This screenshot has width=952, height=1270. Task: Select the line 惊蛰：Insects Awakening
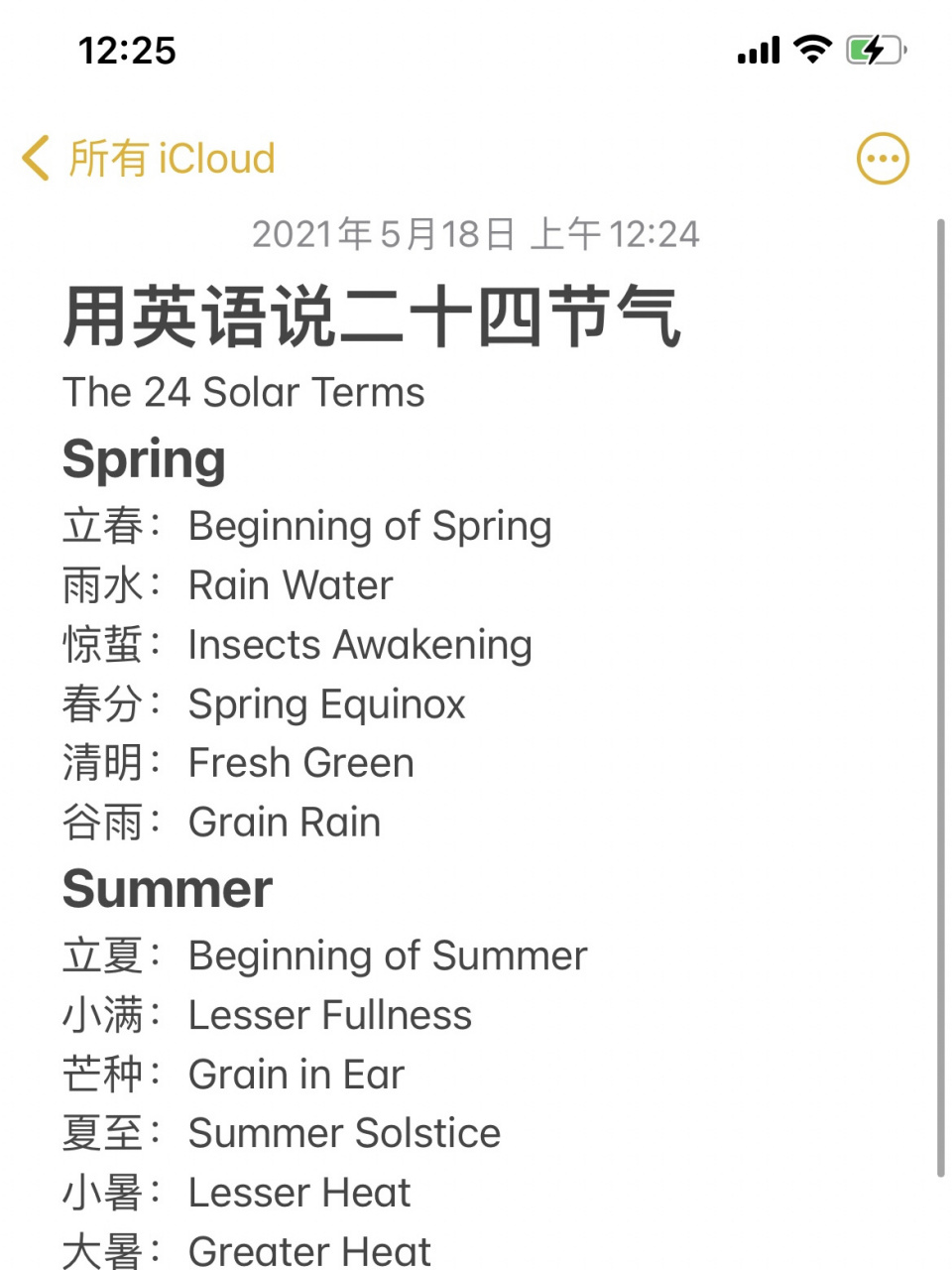point(296,644)
